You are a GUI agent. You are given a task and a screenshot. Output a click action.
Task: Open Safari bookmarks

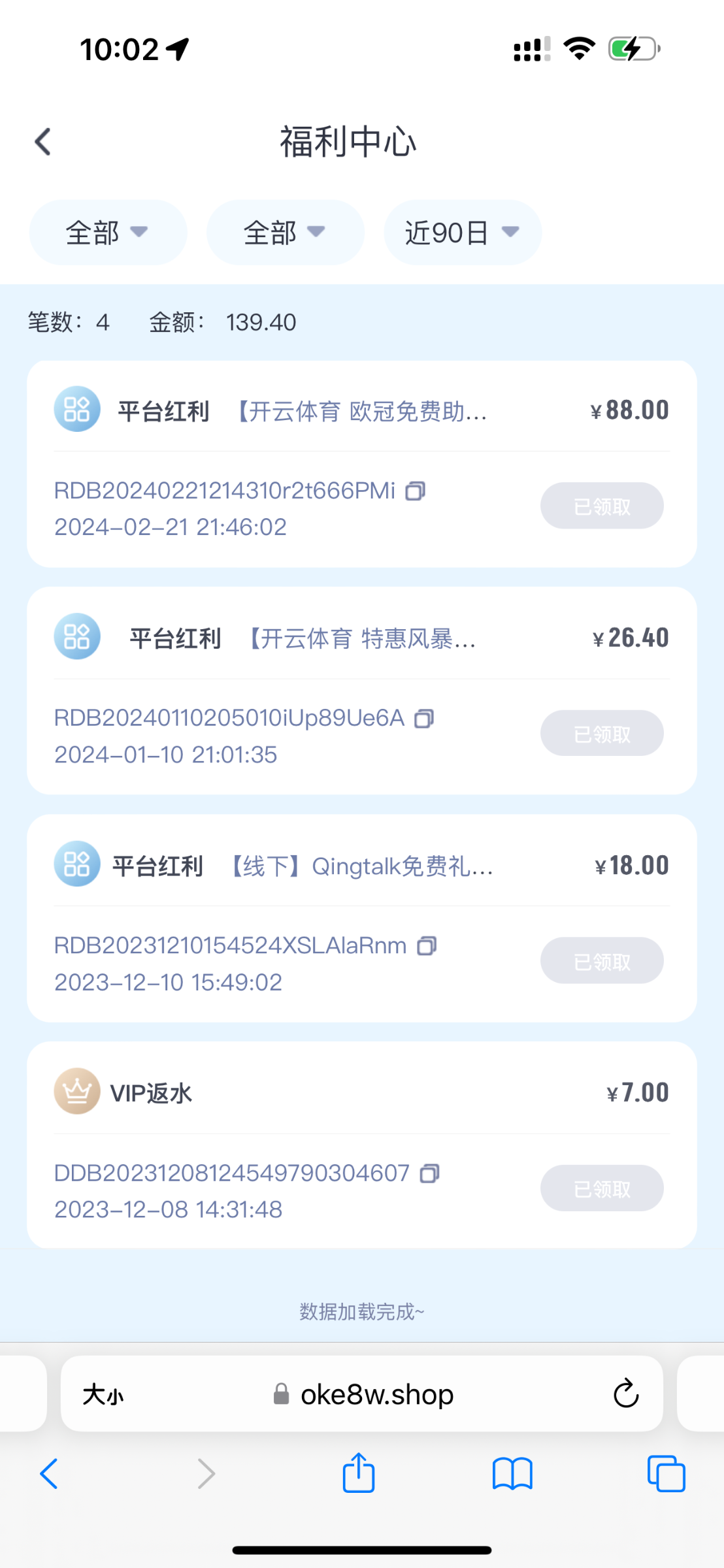(x=512, y=1474)
